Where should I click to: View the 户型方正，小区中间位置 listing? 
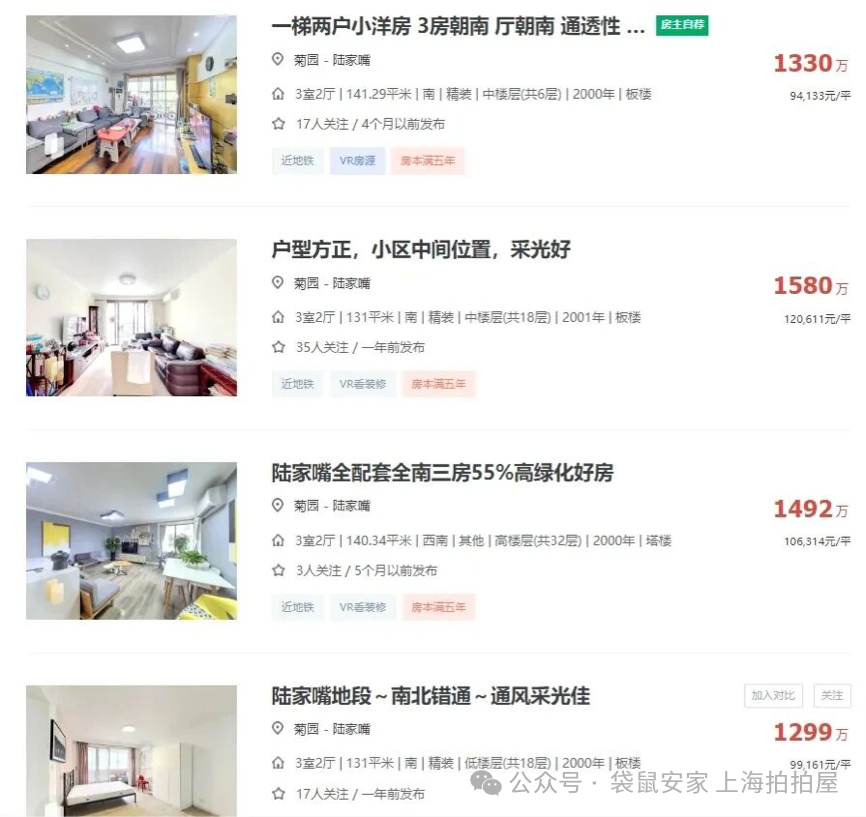[x=421, y=249]
